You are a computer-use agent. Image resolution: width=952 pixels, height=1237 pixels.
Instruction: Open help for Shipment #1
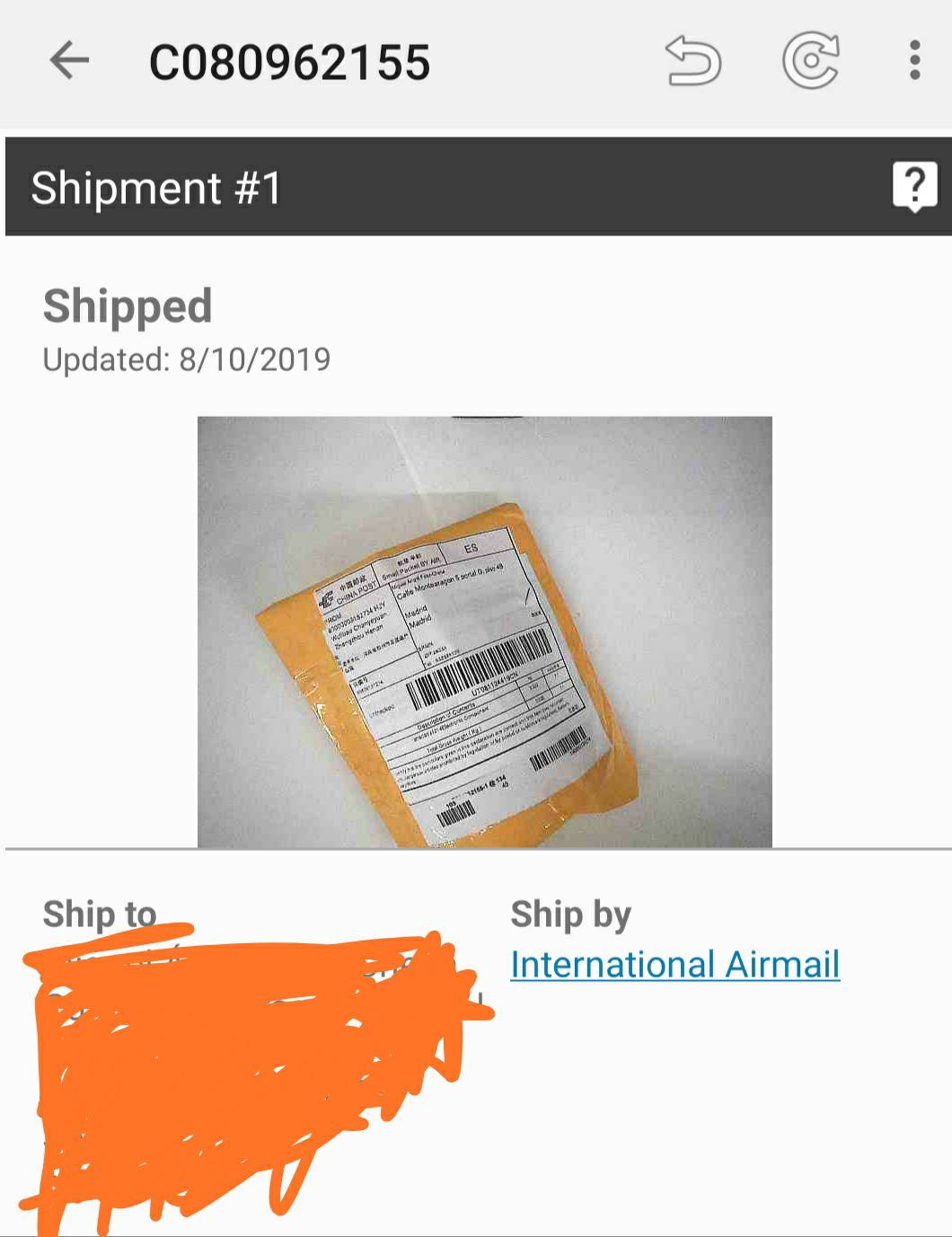pyautogui.click(x=914, y=187)
